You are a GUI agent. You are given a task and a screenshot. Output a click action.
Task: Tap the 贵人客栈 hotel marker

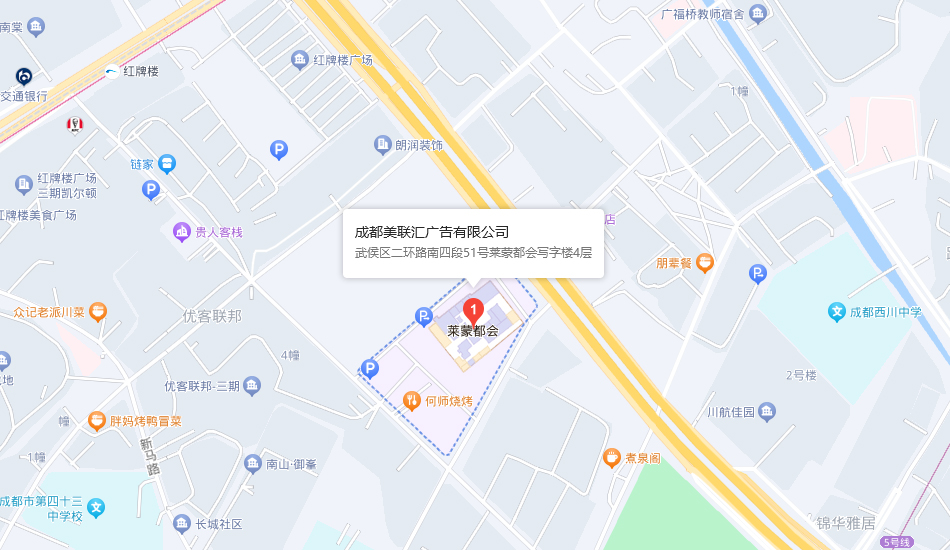pos(182,232)
